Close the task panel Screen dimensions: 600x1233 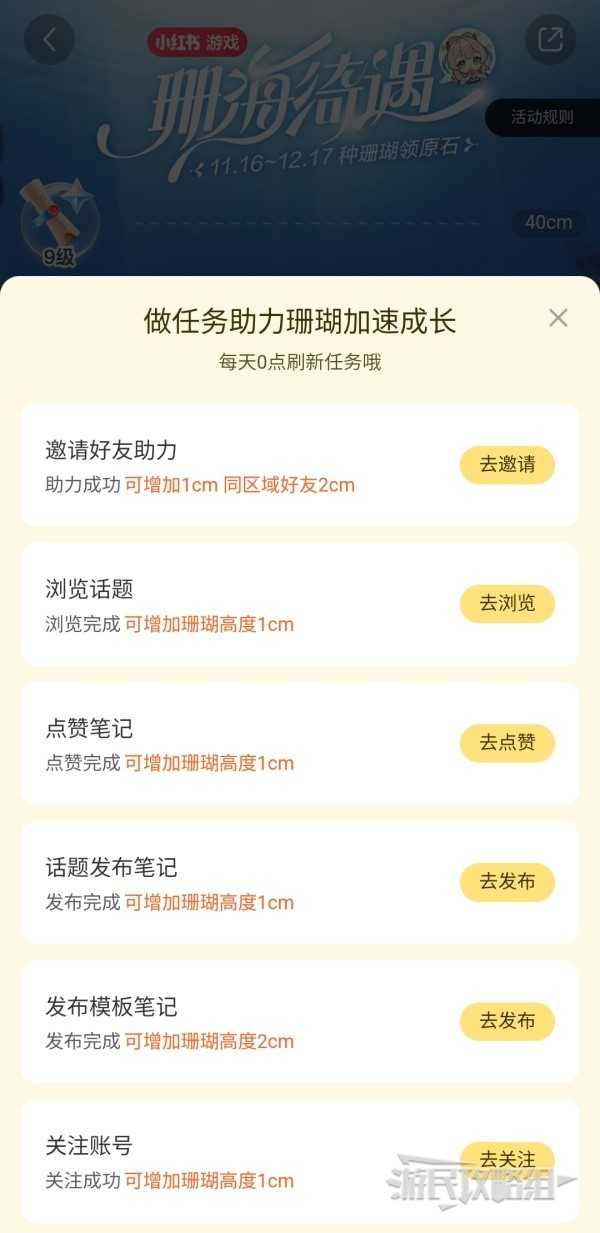click(558, 318)
